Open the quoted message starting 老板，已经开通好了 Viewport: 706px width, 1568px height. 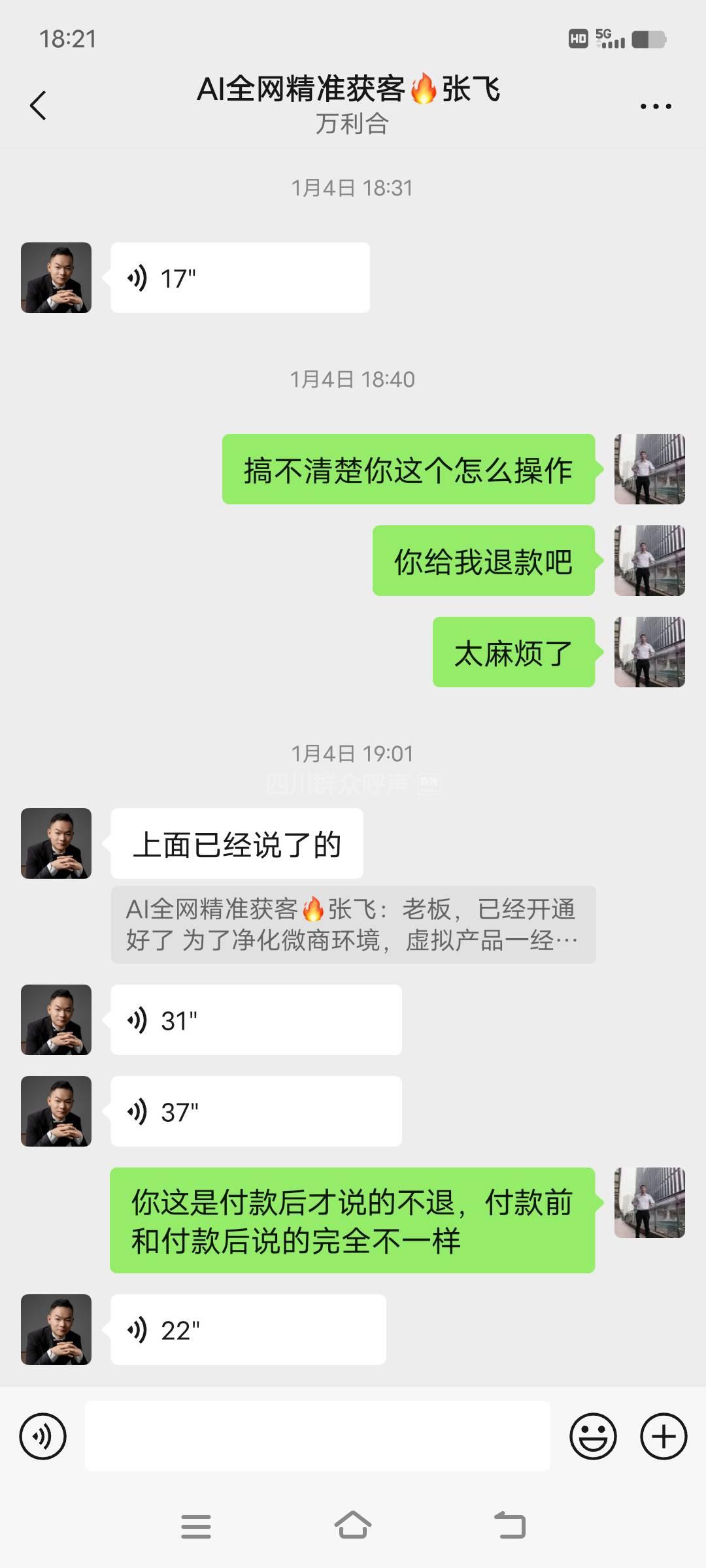pyautogui.click(x=353, y=924)
